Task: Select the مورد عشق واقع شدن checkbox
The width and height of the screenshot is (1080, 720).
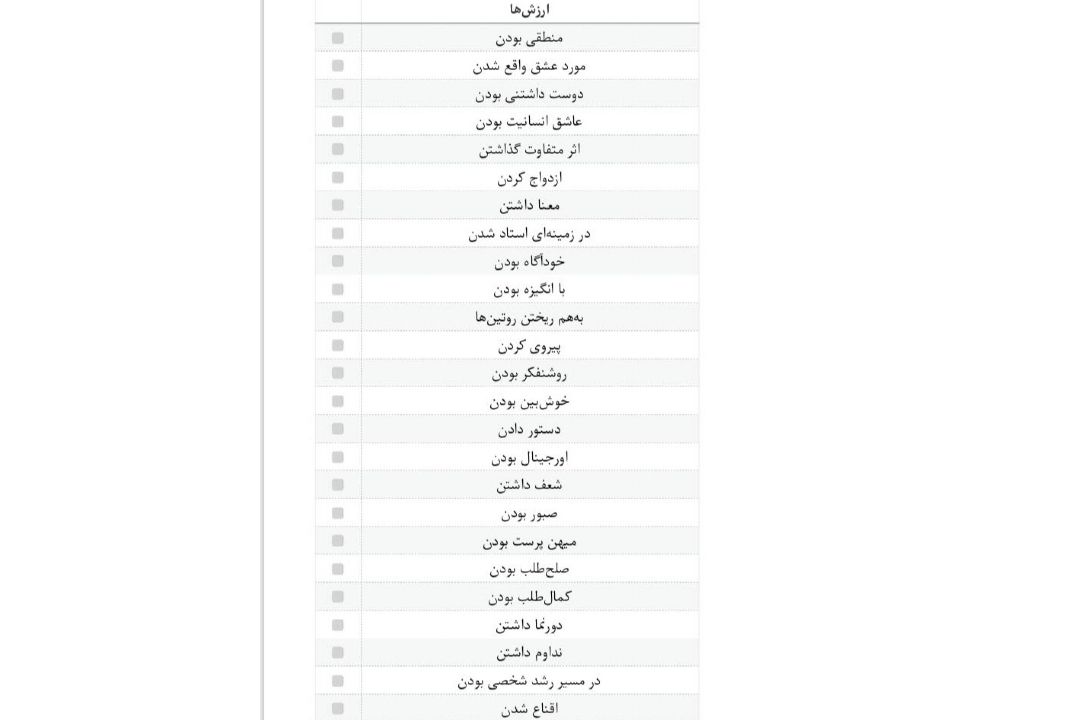Action: pos(338,66)
